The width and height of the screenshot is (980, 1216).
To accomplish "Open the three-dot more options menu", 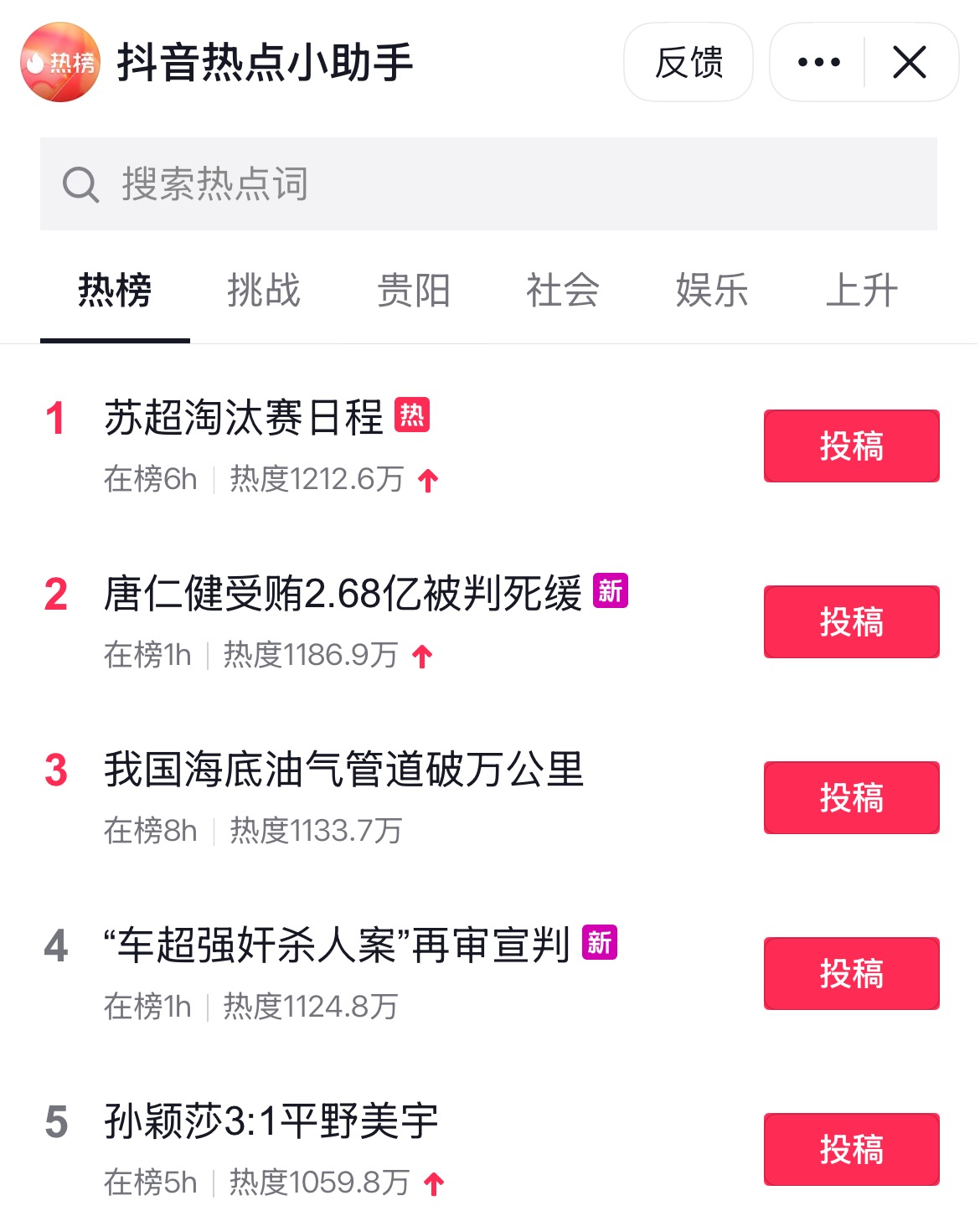I will [x=818, y=63].
